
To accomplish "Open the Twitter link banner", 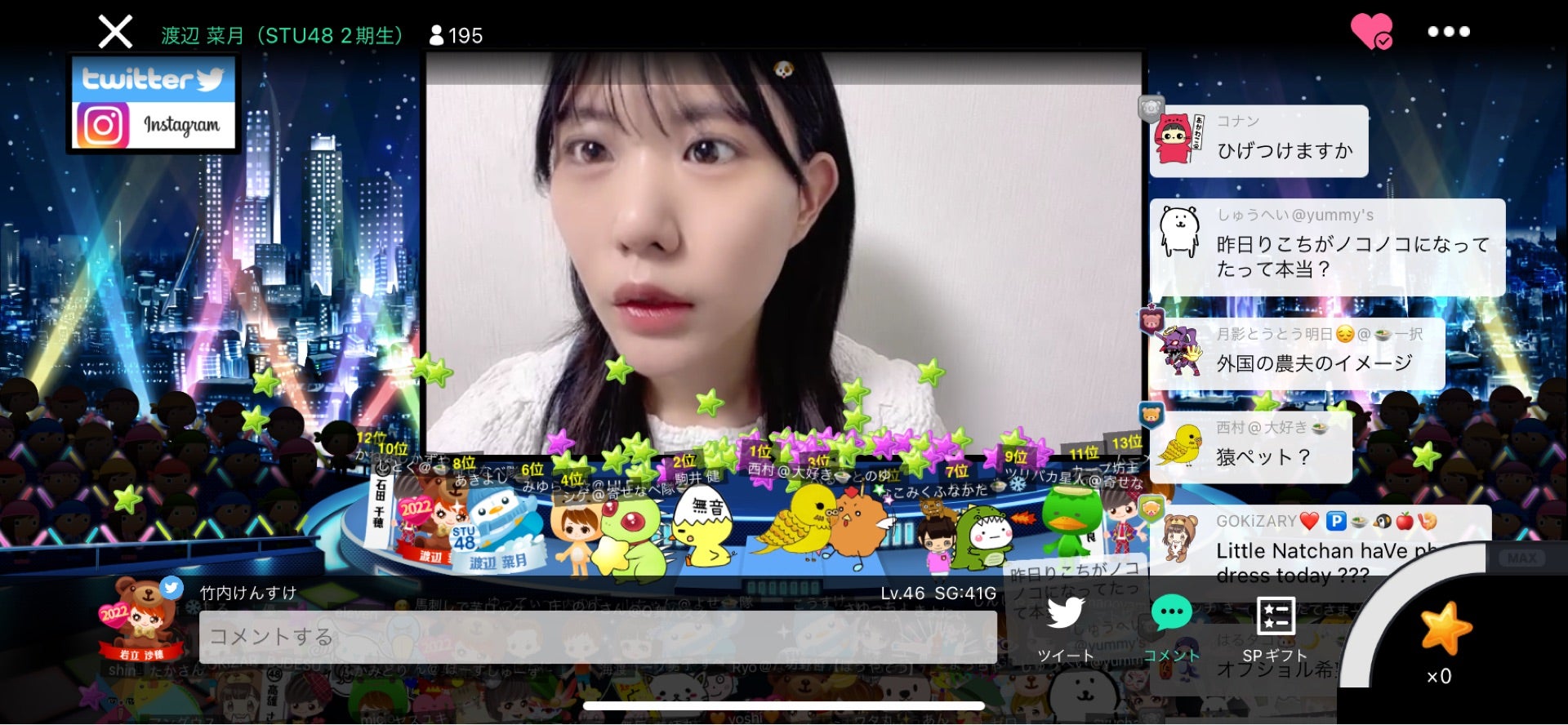I will click(x=153, y=79).
